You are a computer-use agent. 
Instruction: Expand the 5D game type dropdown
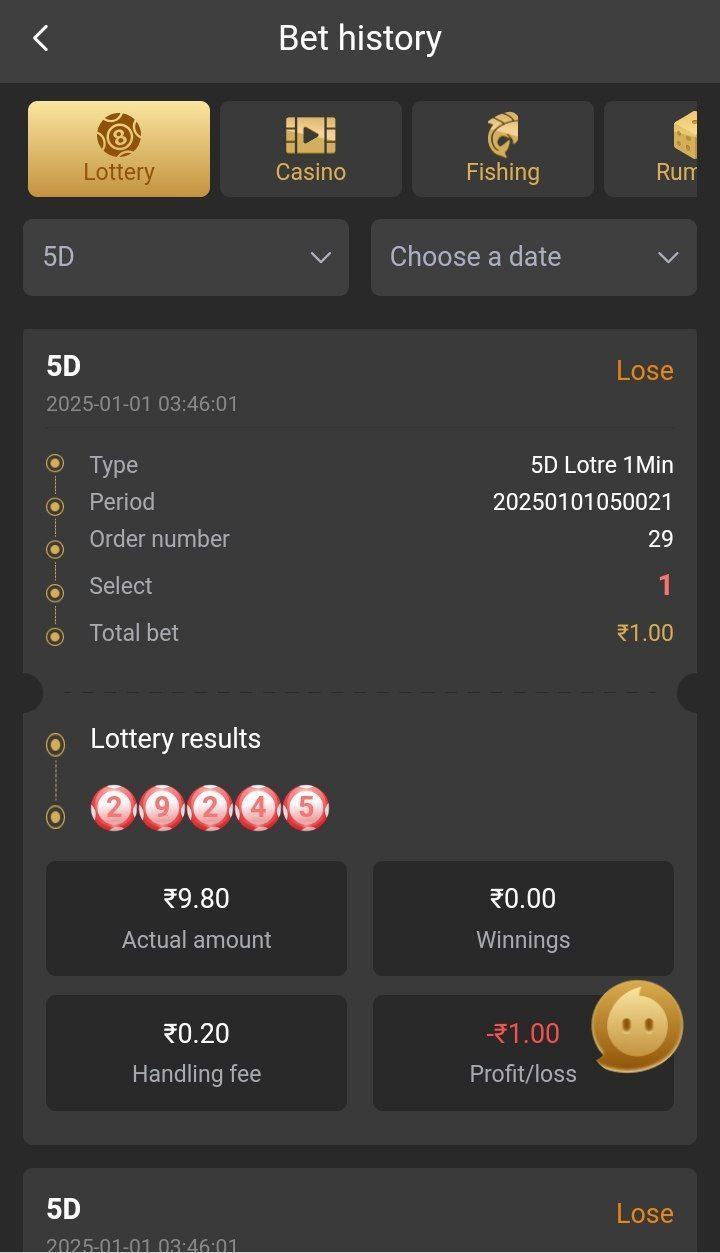point(186,257)
